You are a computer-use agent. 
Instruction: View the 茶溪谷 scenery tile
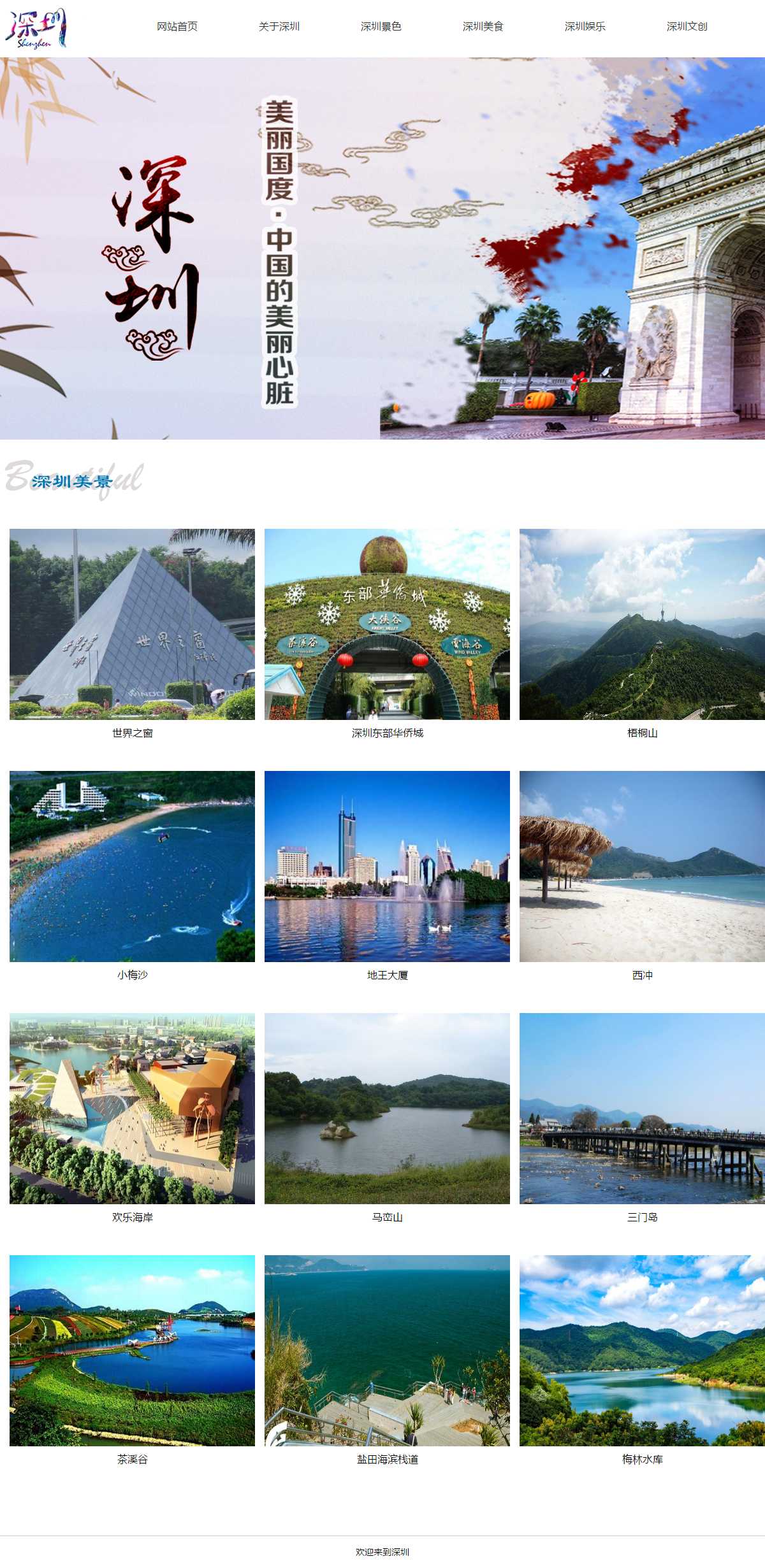pyautogui.click(x=132, y=1351)
